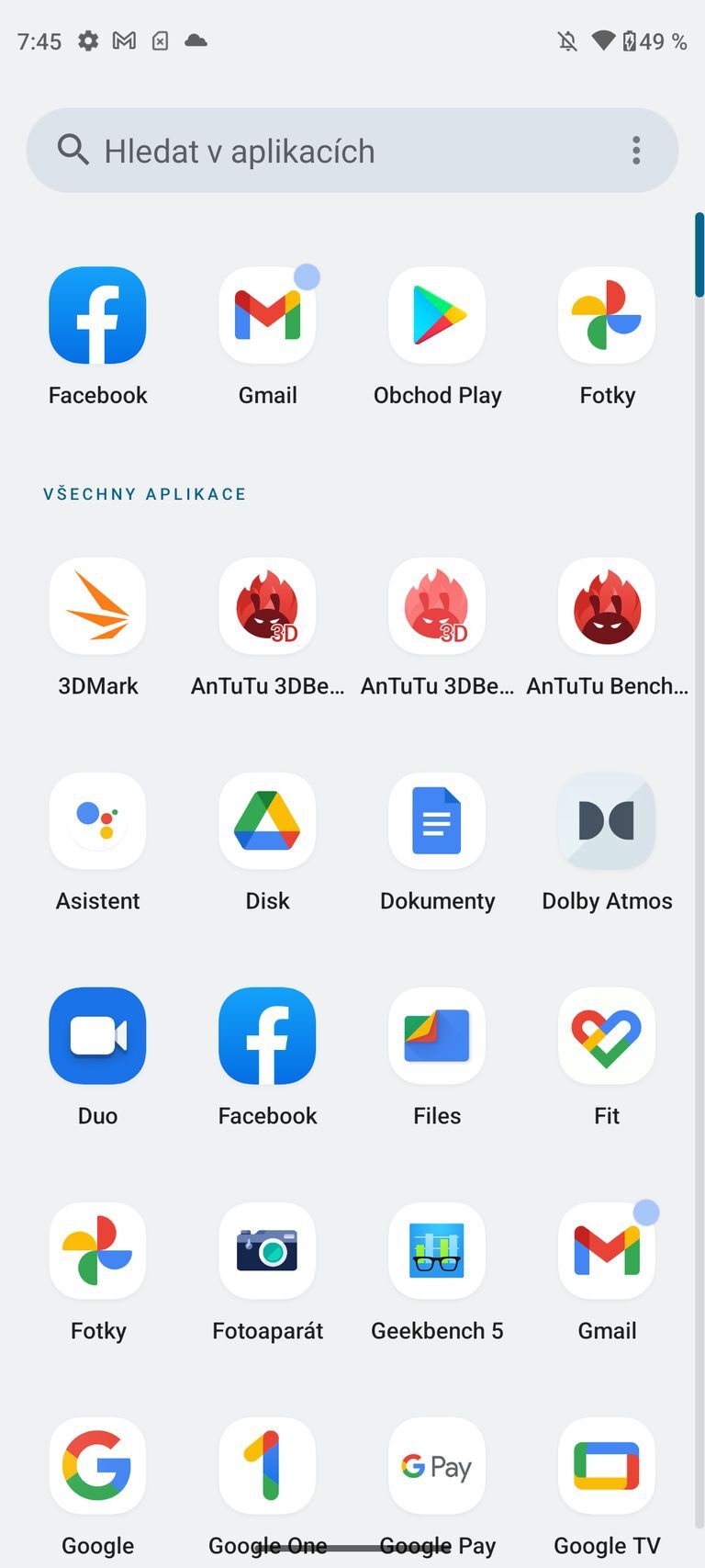Launch Obchod Play store
This screenshot has width=705, height=1568.
[x=436, y=315]
